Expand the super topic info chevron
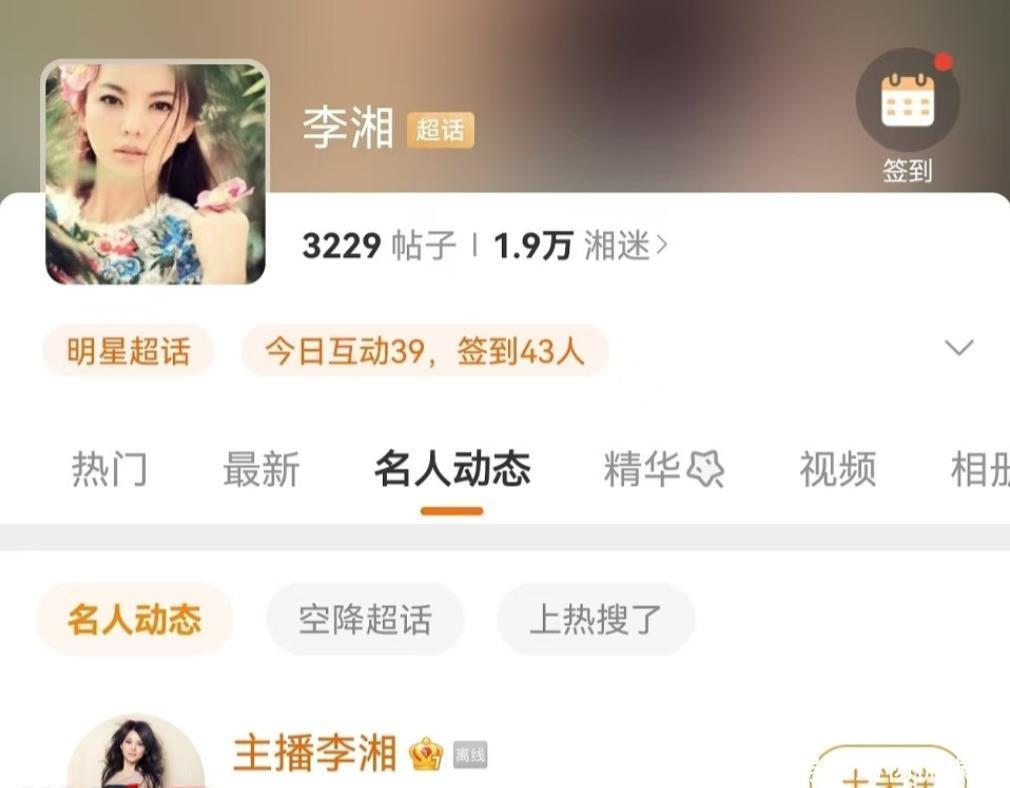 click(959, 348)
